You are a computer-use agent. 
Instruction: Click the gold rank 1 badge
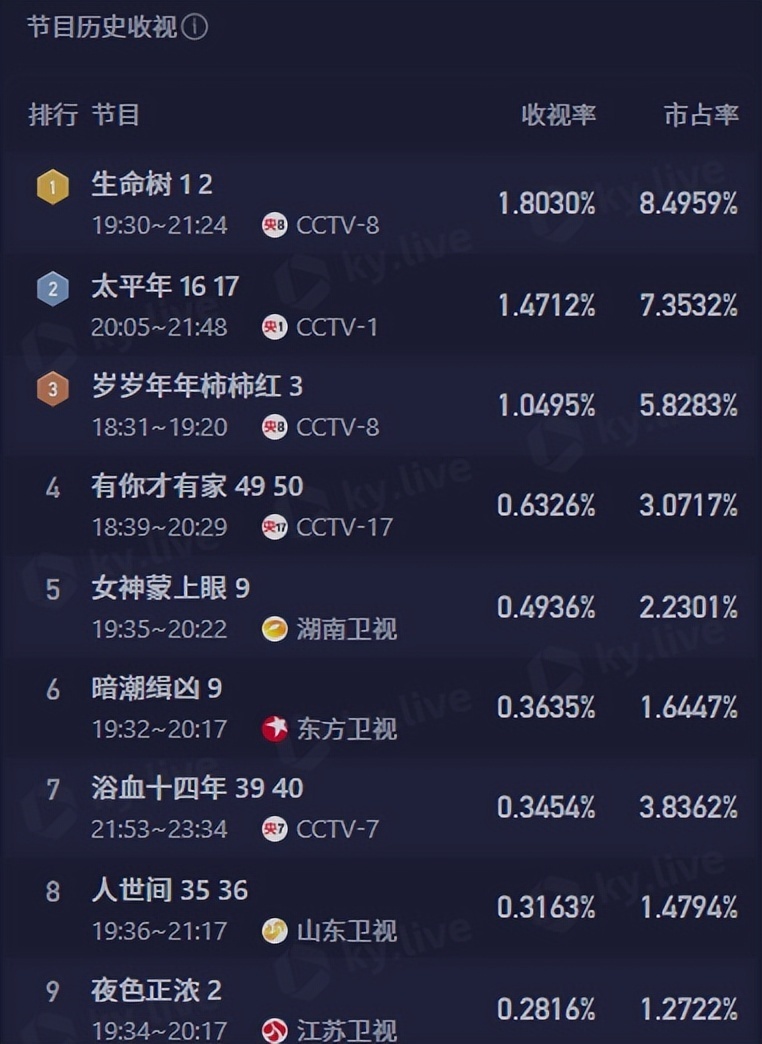(x=51, y=188)
